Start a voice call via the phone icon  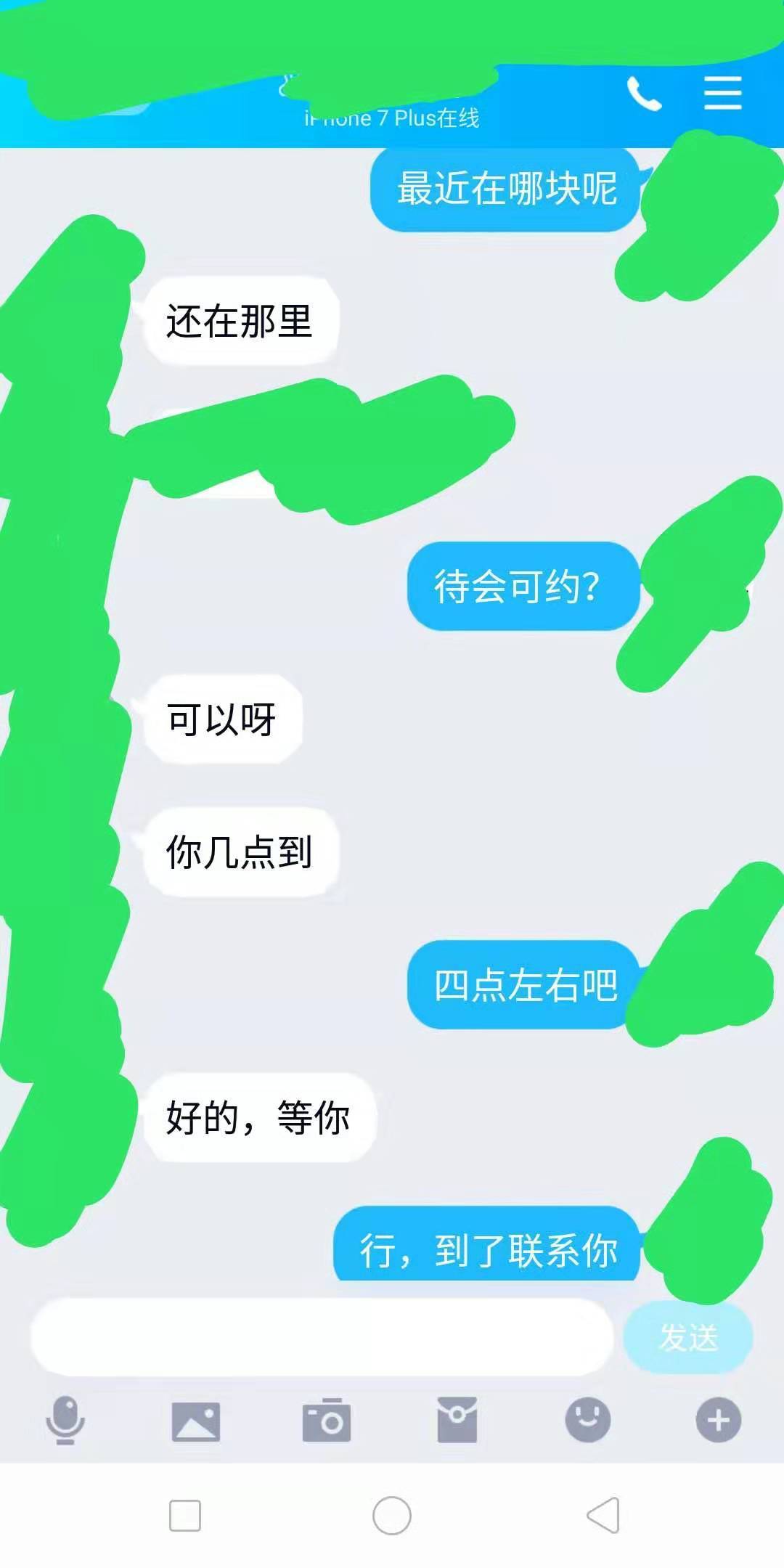pos(644,94)
